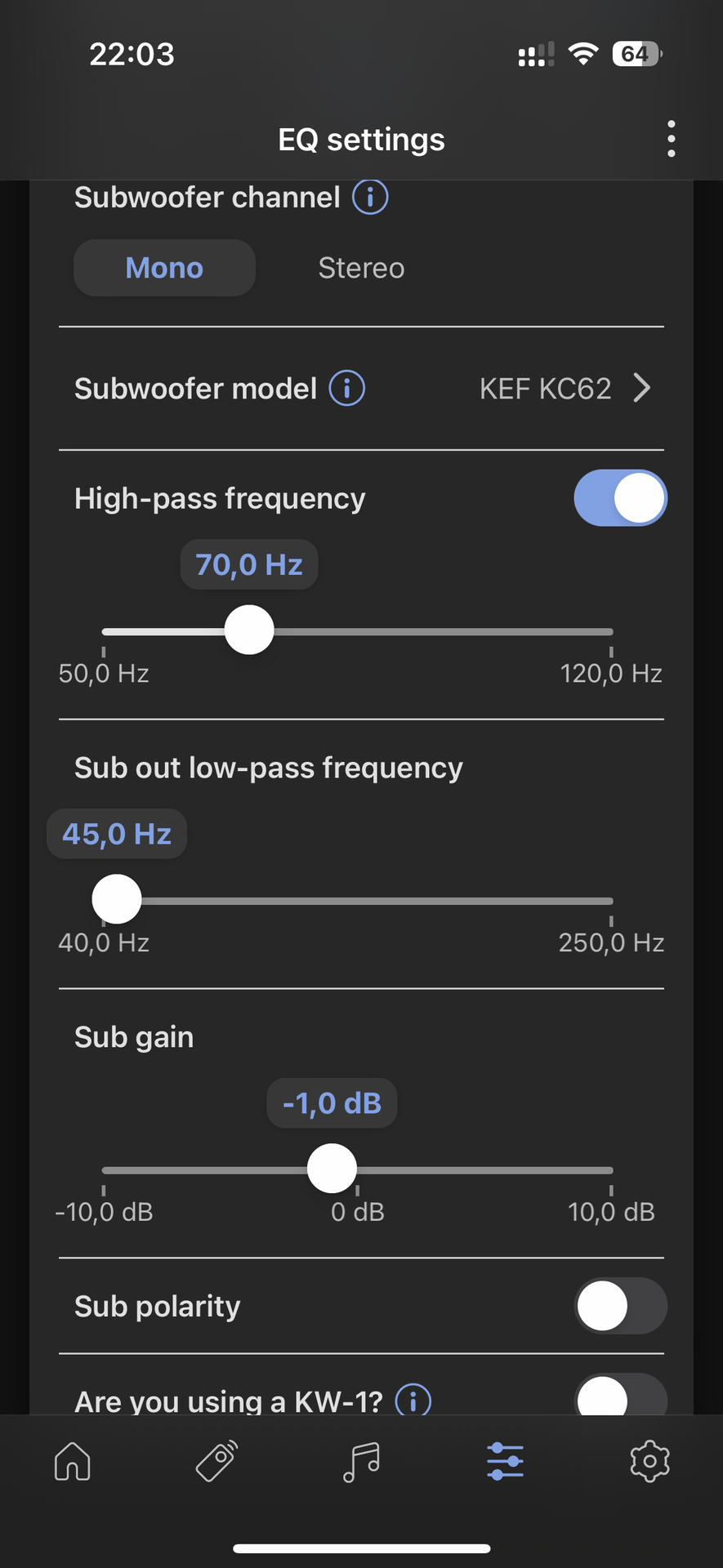Tap the Sub gain slider handle
This screenshot has width=723, height=1568.
(332, 1169)
